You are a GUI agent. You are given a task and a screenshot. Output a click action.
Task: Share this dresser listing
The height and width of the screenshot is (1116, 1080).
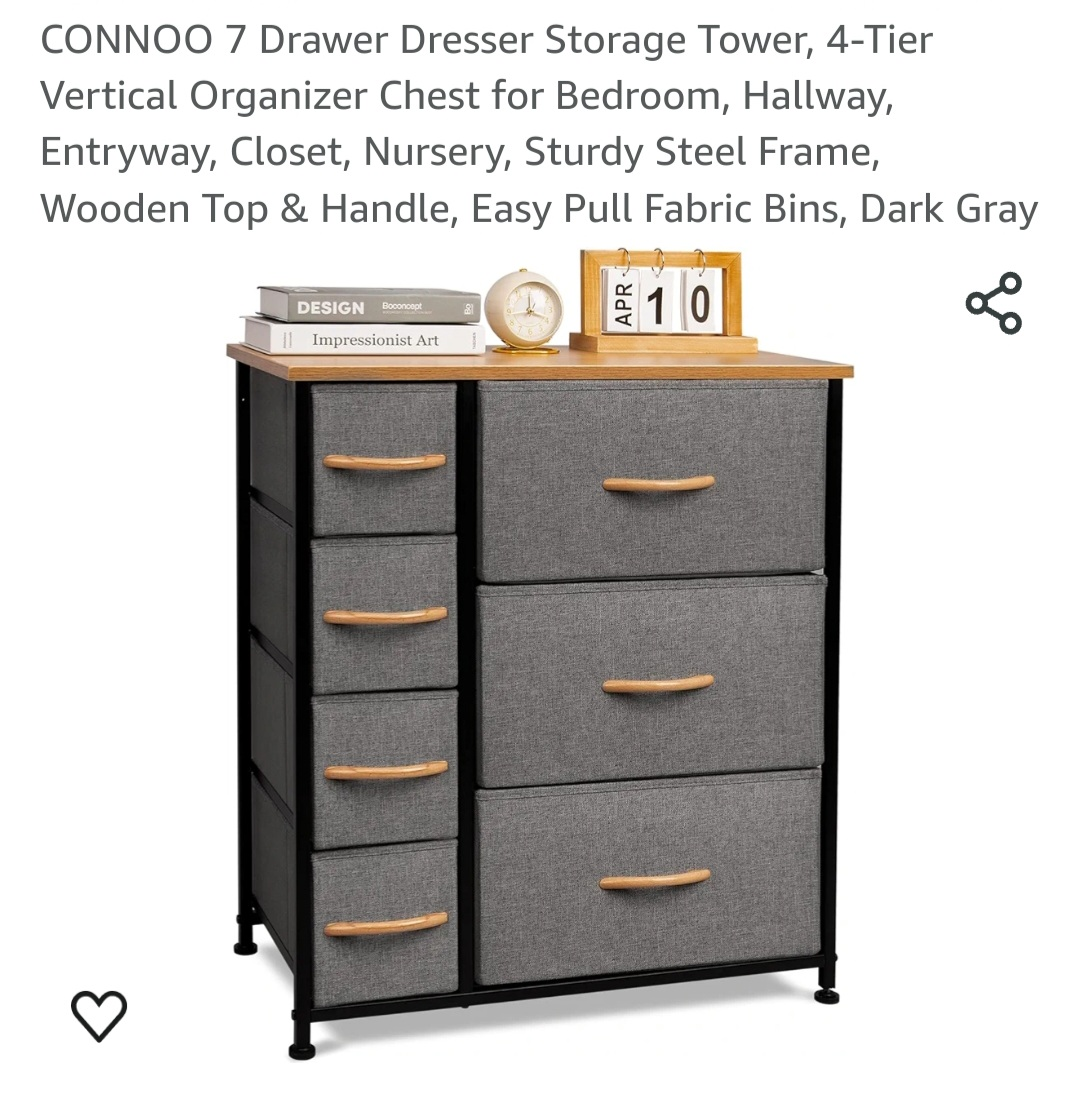(x=993, y=303)
